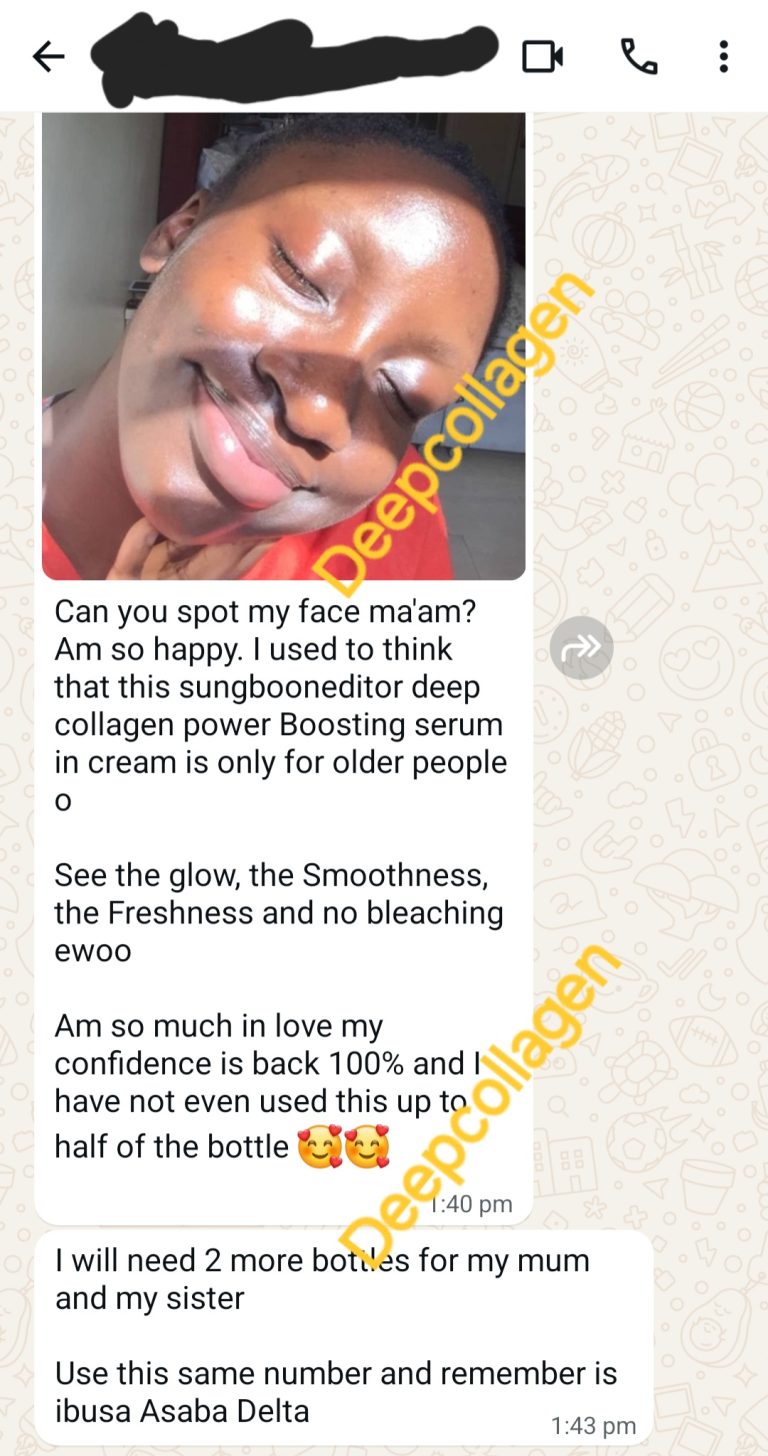Forward the photo message

coord(581,648)
